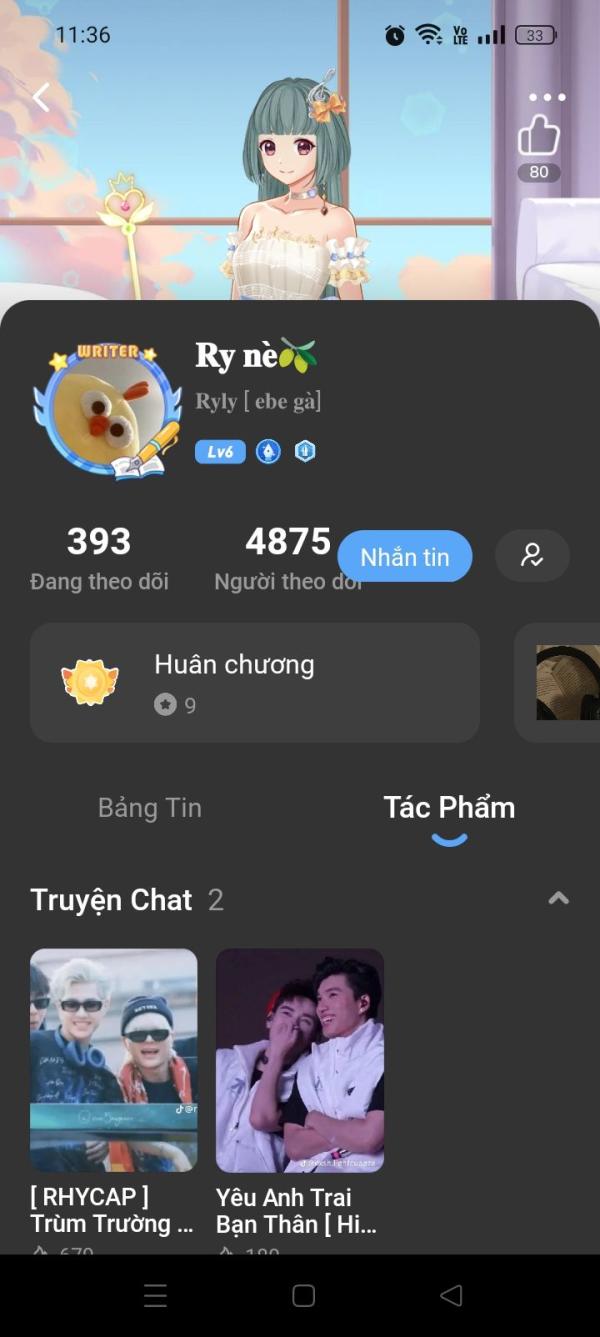Tap the Nhắn tin message button
This screenshot has width=600, height=1337.
[x=404, y=557]
